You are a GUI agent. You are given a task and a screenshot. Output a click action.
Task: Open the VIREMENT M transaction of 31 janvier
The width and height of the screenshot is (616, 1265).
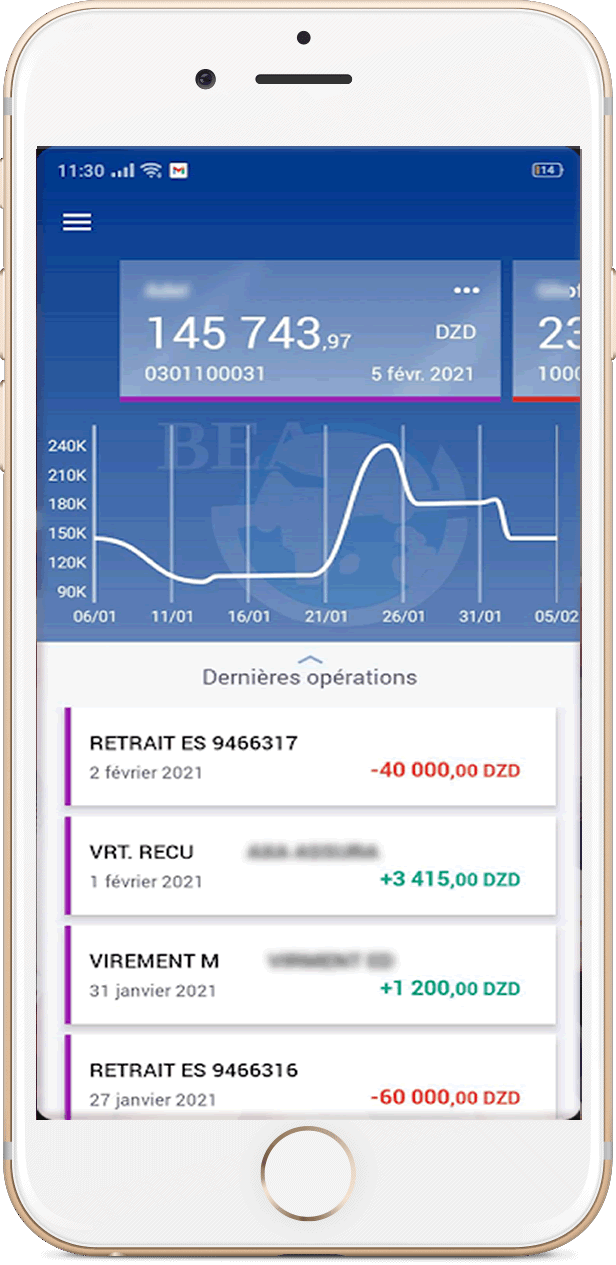pyautogui.click(x=310, y=975)
